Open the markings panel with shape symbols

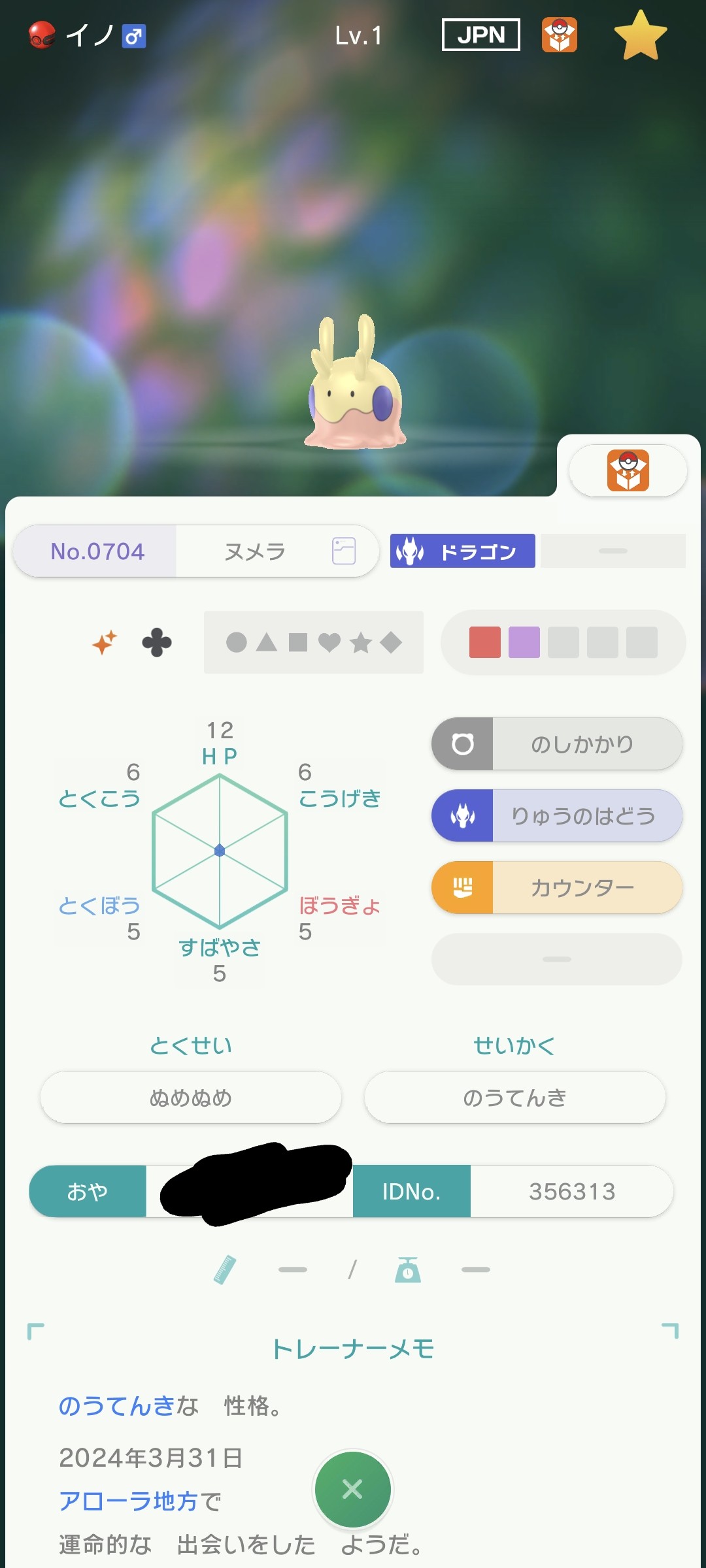tap(314, 642)
